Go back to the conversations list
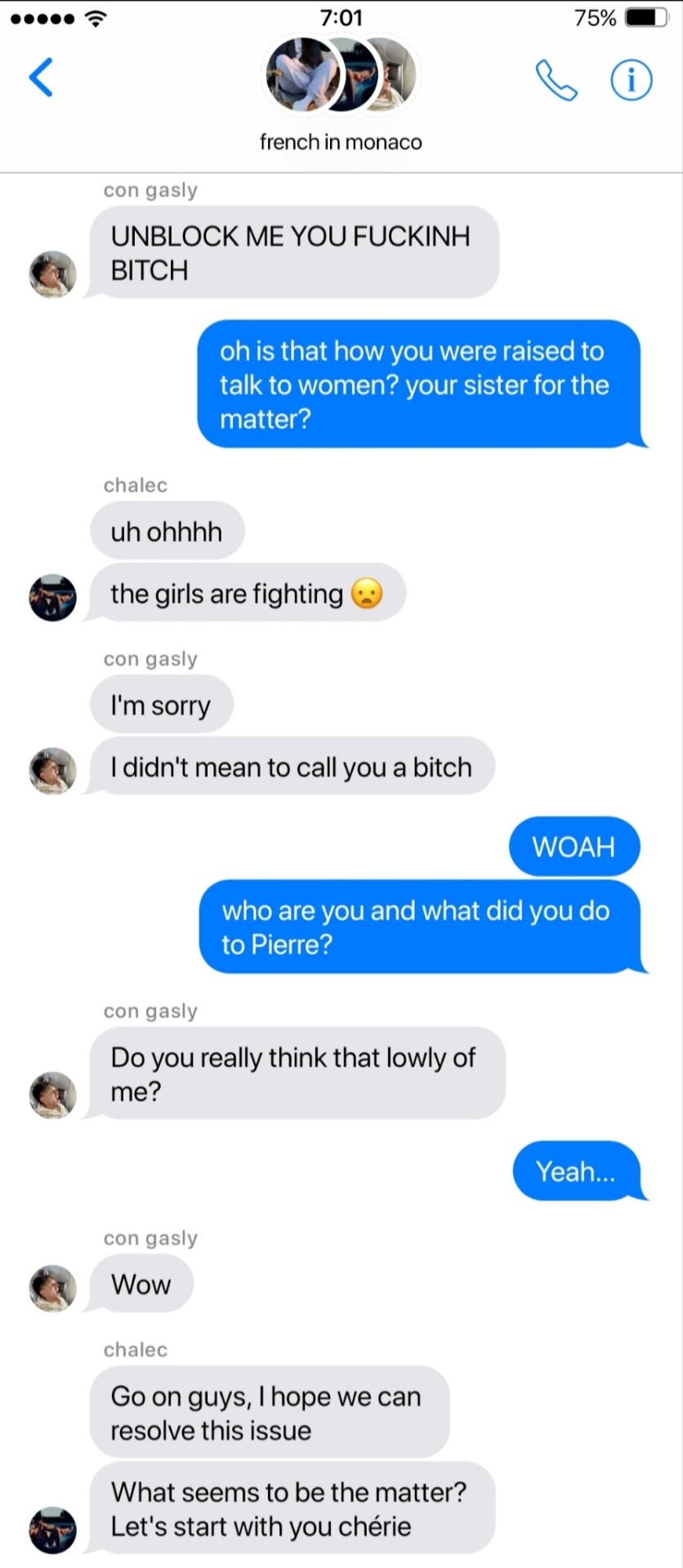The width and height of the screenshot is (683, 1568). coord(41,78)
